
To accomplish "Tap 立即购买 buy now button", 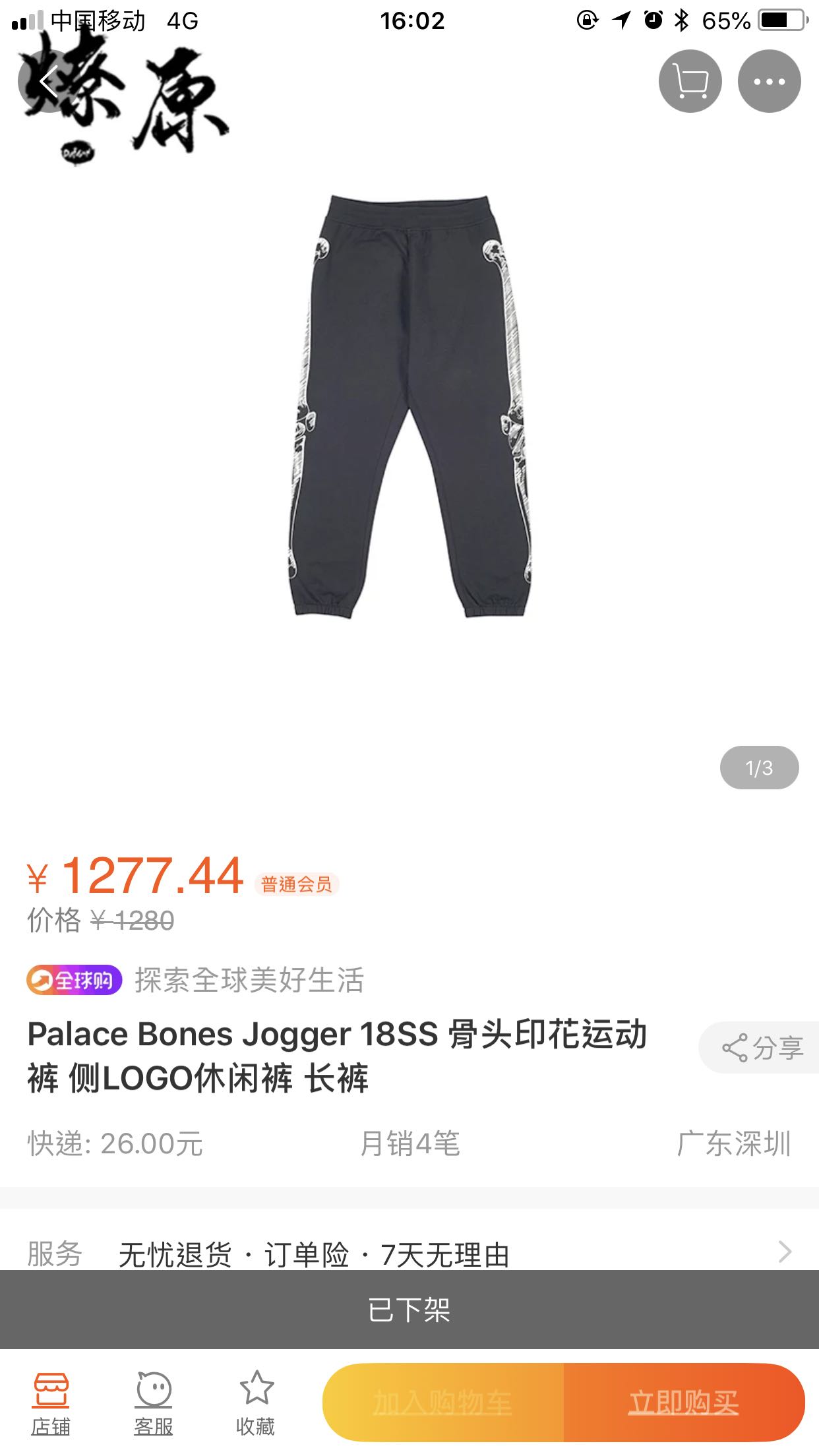I will (x=683, y=1403).
